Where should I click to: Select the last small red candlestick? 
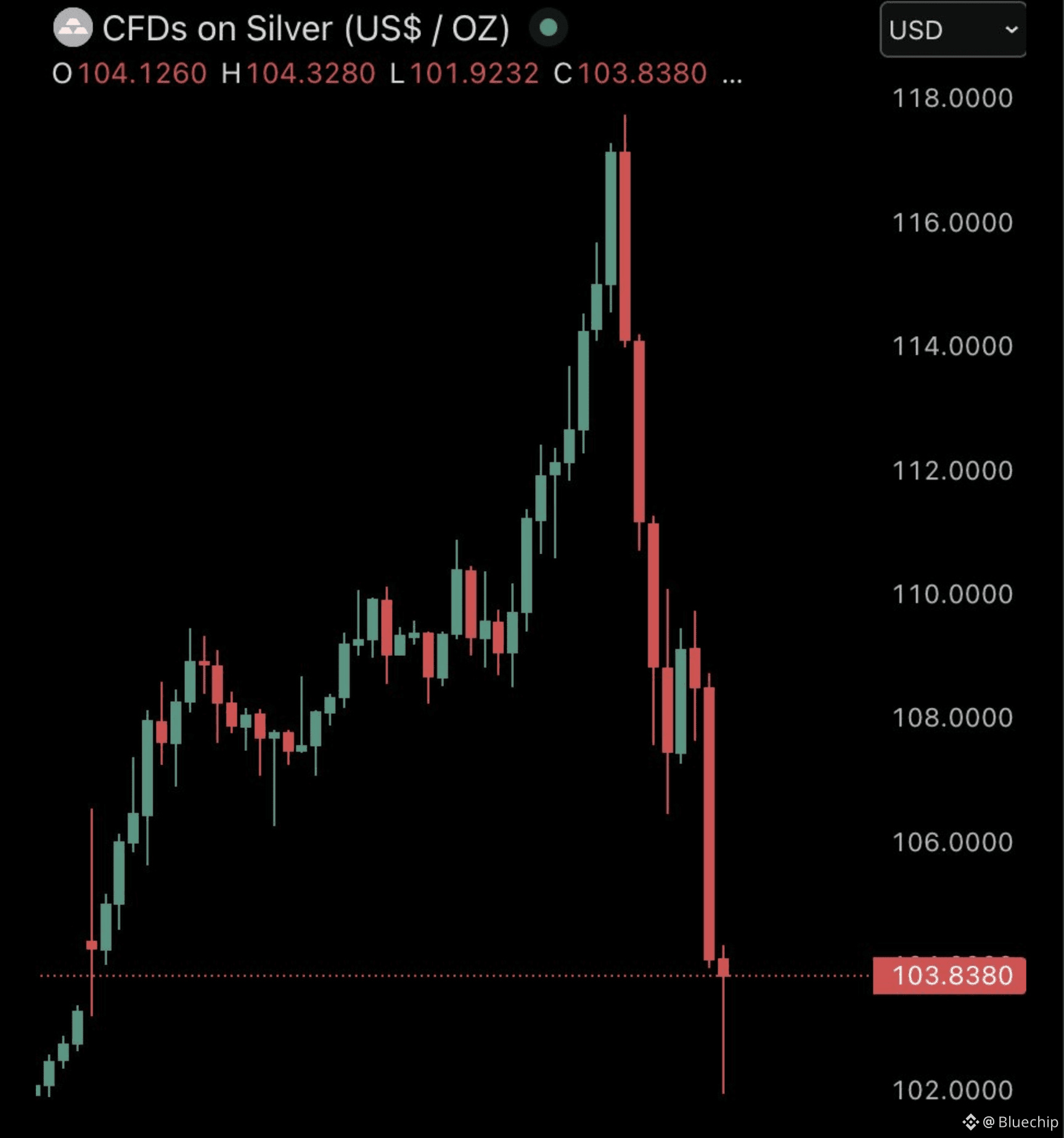(x=724, y=968)
